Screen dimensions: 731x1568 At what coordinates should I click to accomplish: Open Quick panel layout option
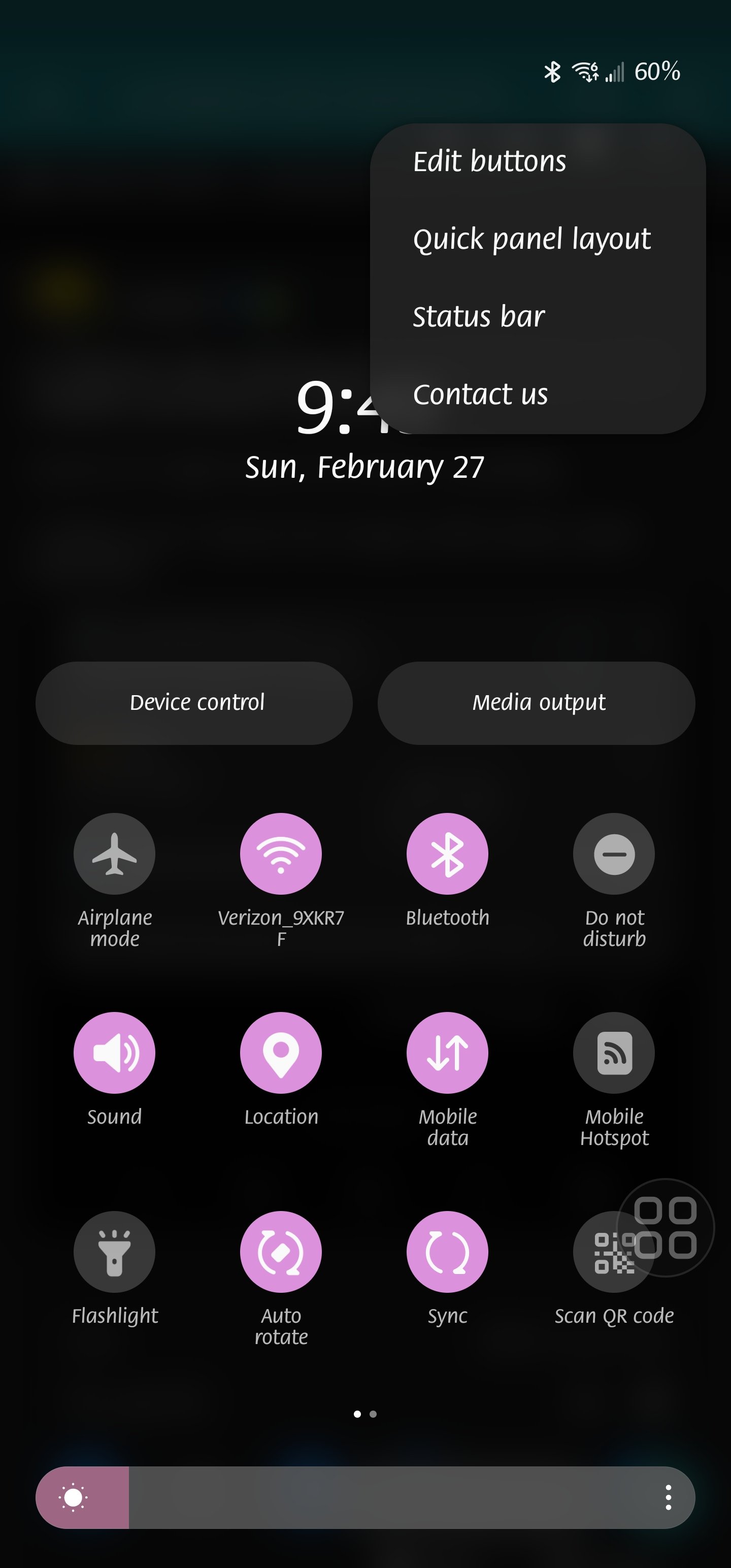[531, 239]
